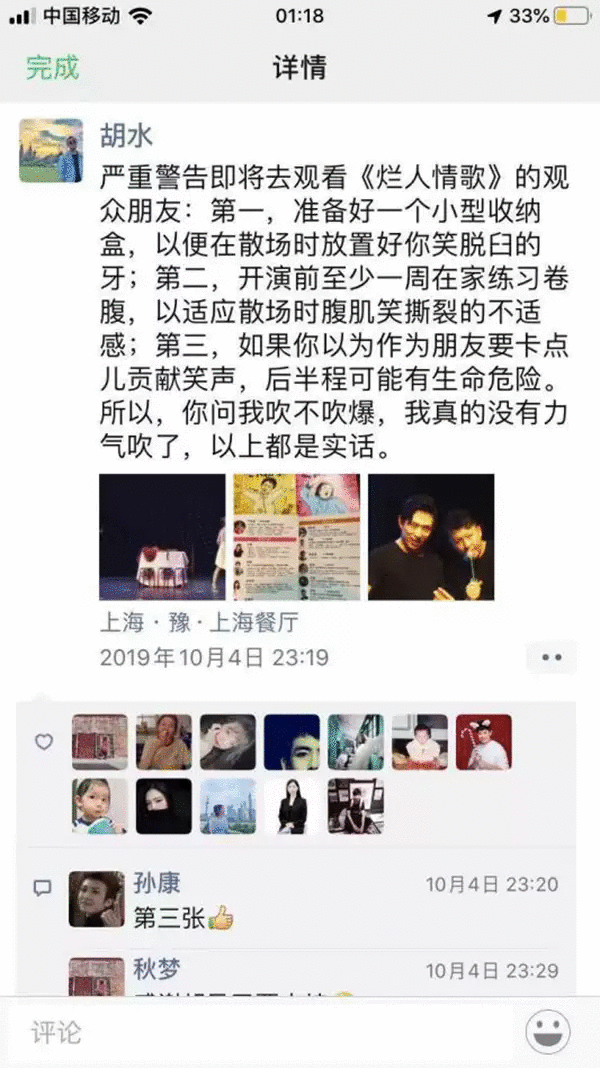Tap the 评论 comment input field
The height and width of the screenshot is (1068, 600).
click(260, 1031)
